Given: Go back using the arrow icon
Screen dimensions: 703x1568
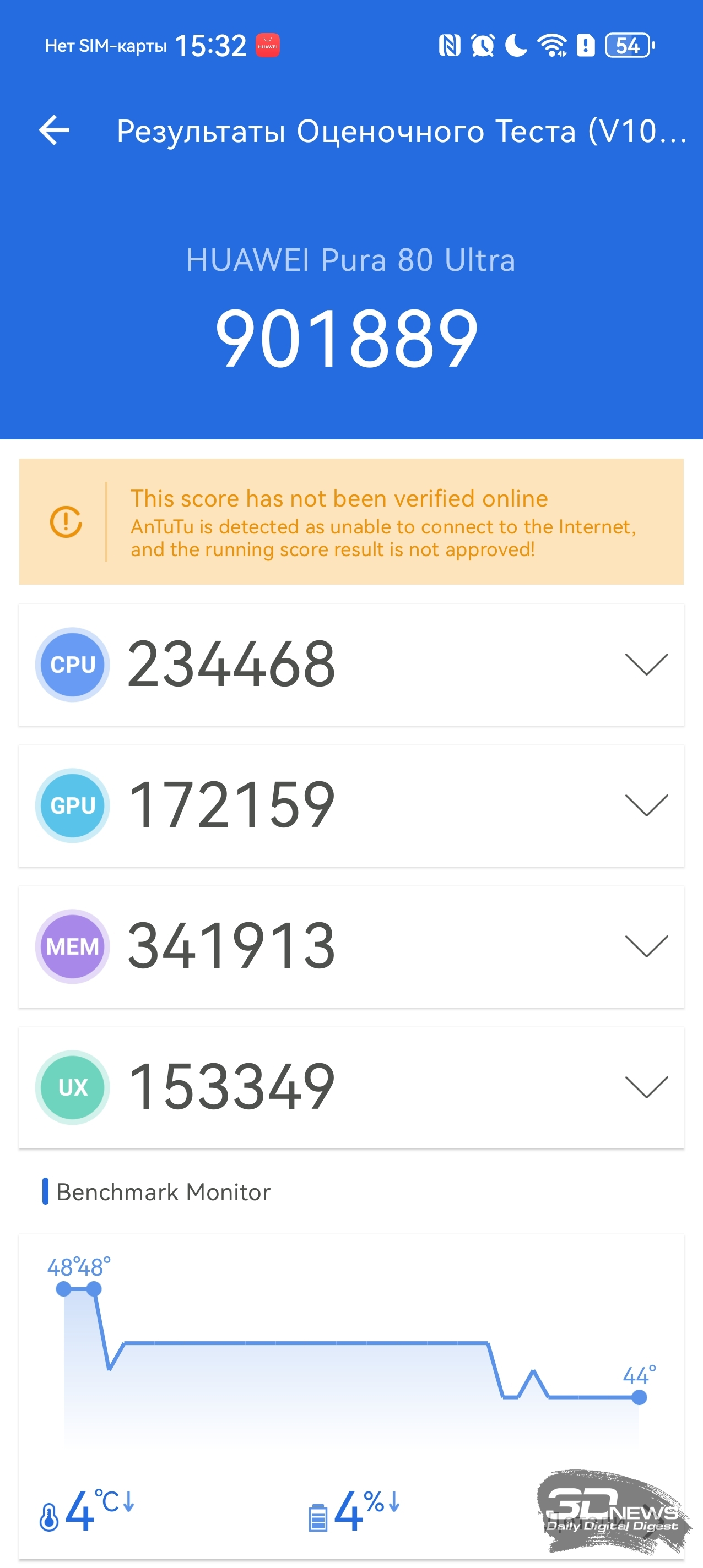Looking at the screenshot, I should pyautogui.click(x=54, y=130).
